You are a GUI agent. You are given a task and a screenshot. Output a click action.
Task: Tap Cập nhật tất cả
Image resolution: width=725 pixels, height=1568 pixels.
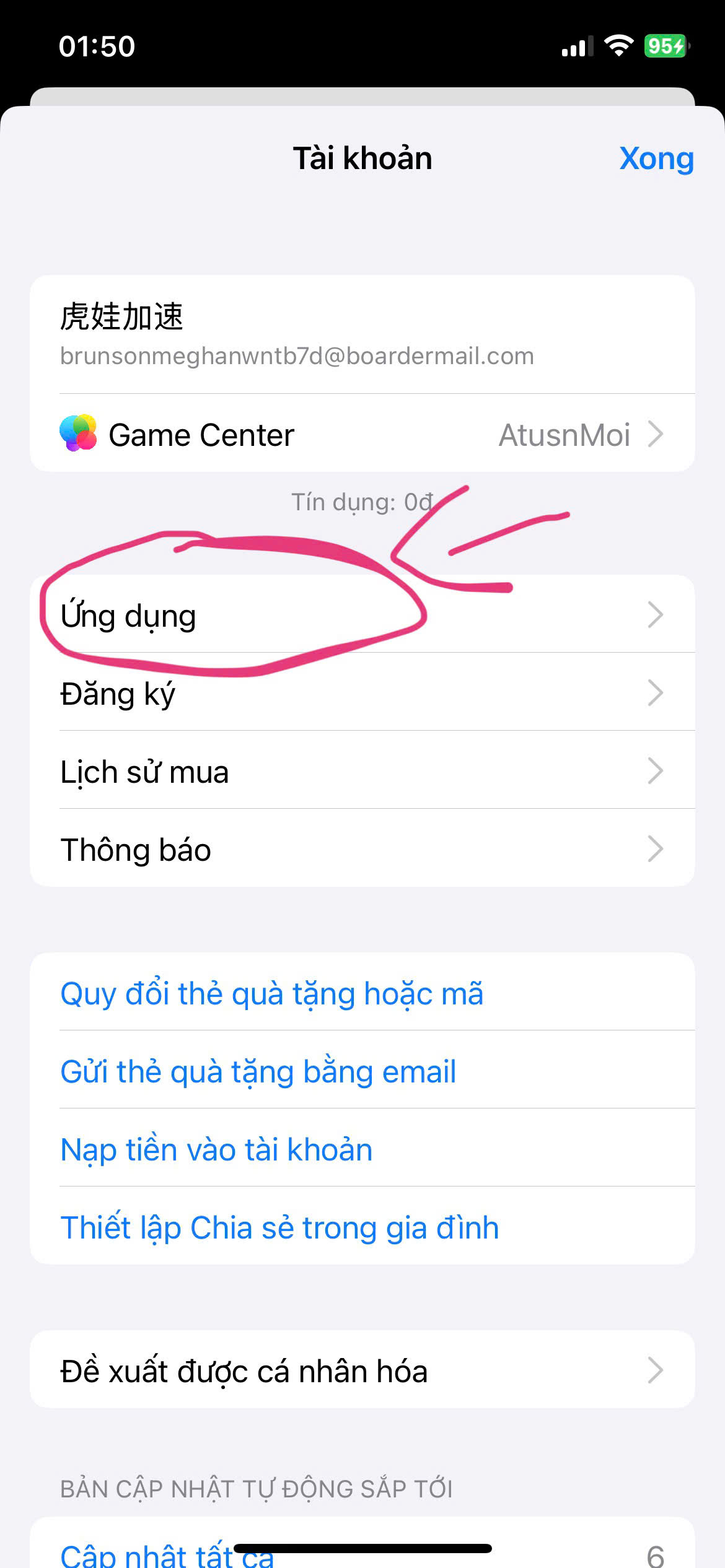[x=166, y=1554]
